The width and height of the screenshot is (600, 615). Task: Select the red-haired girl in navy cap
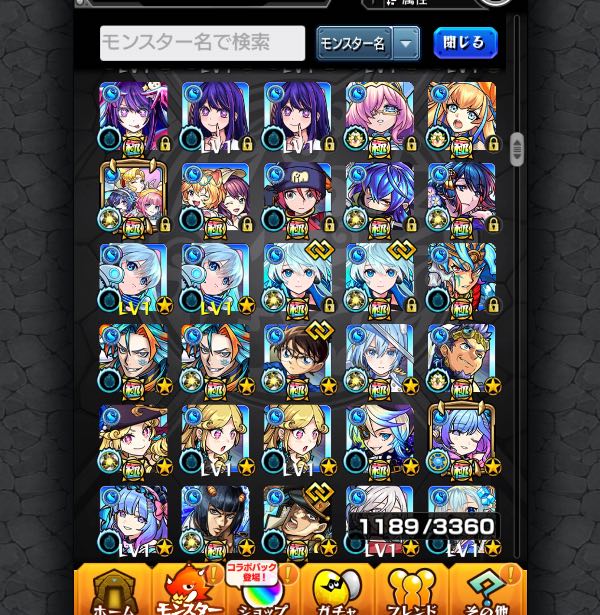coord(297,198)
